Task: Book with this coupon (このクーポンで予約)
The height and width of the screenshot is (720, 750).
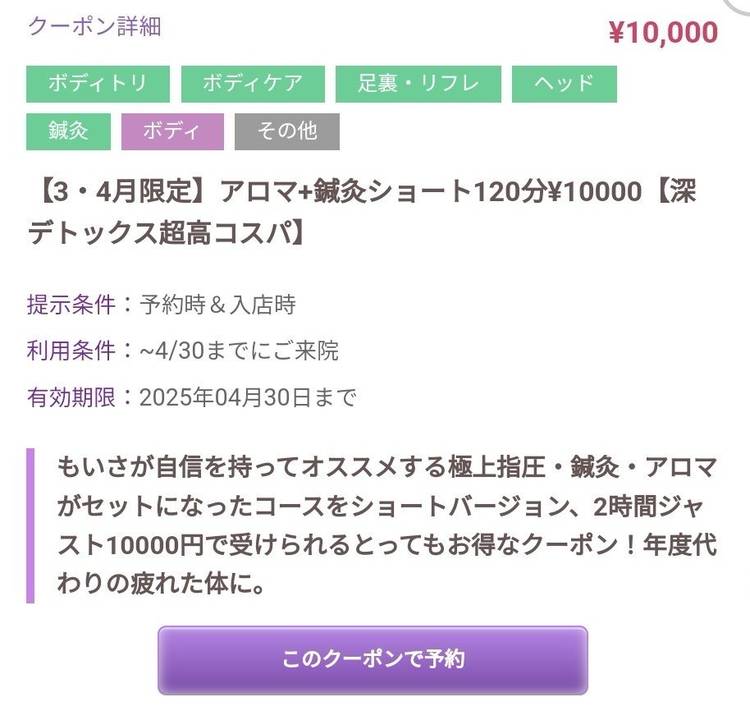Action: tap(372, 659)
